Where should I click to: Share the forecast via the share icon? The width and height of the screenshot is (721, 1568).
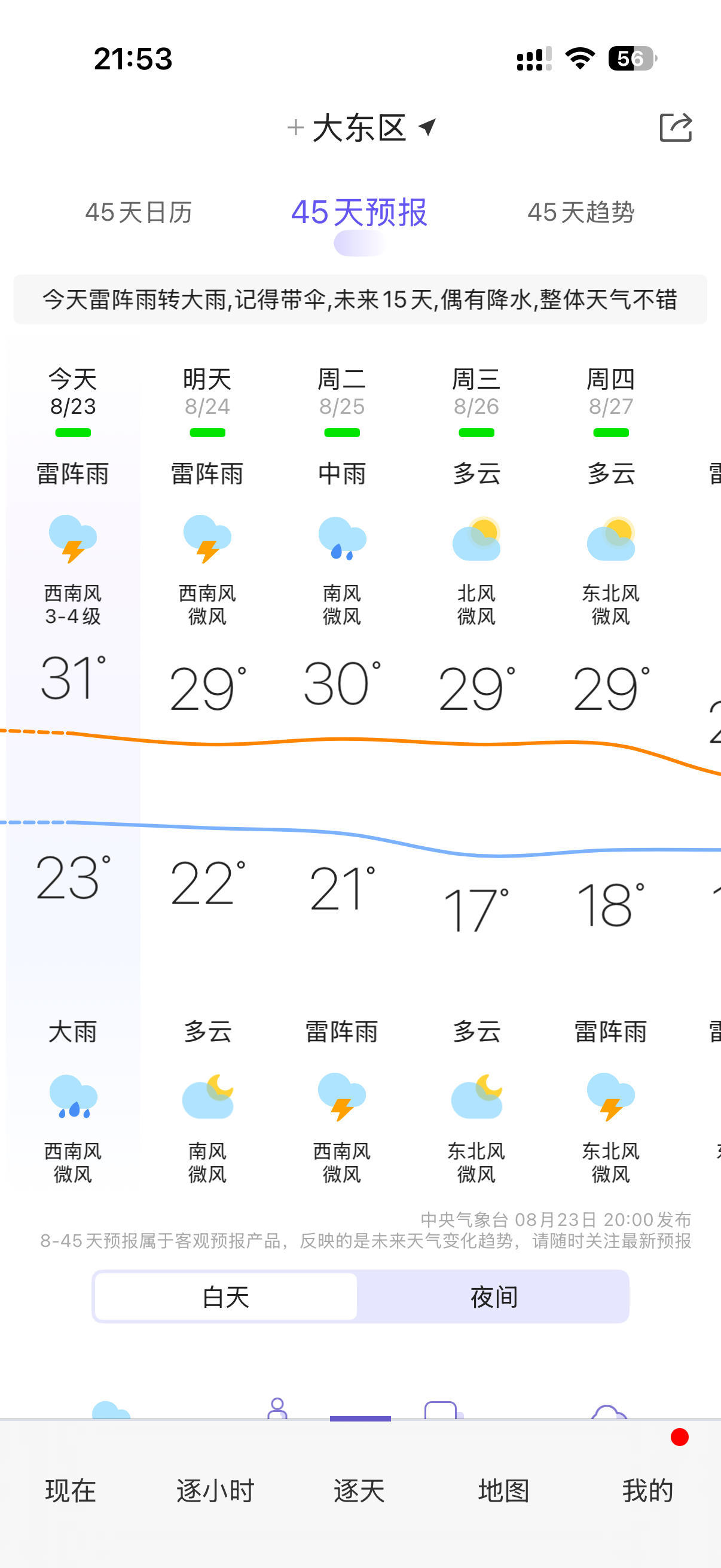(676, 128)
